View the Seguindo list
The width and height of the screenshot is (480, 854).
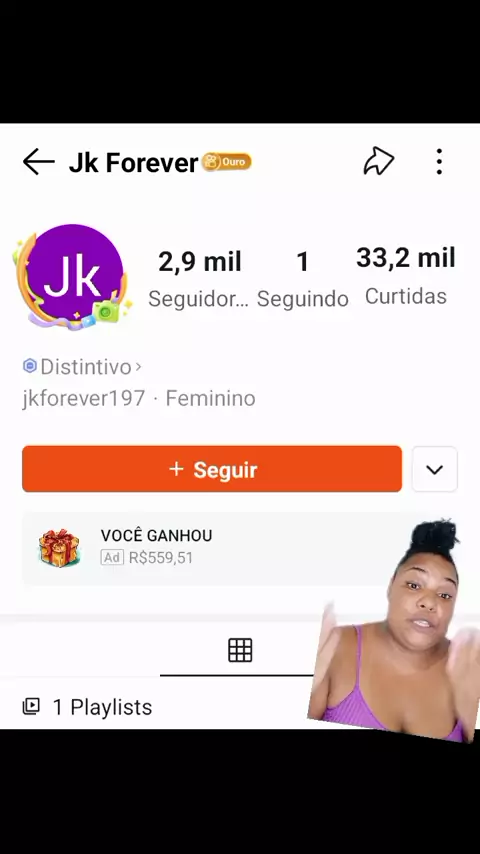[x=302, y=280]
